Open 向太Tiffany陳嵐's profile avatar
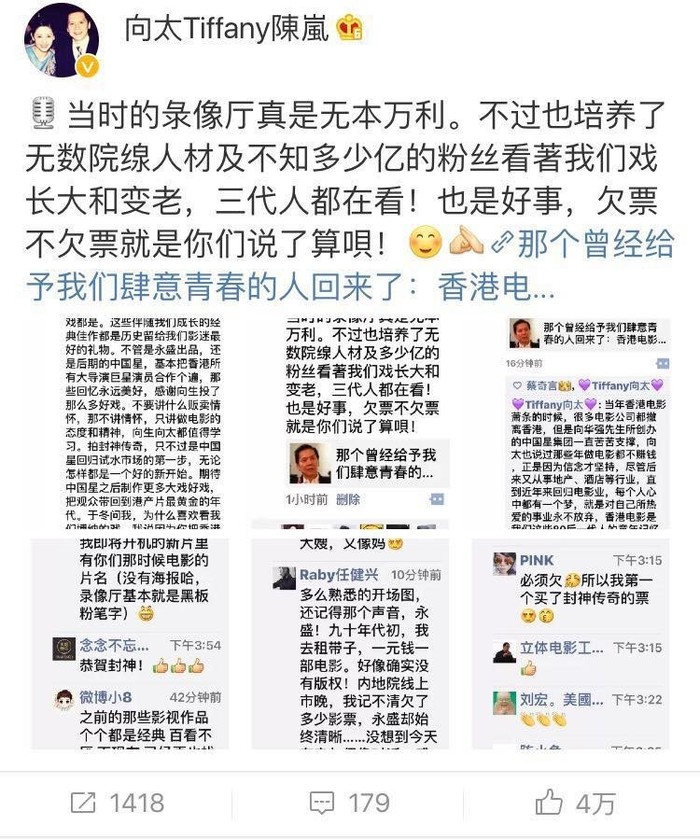Viewport: 700px width, 839px height. coord(61,41)
